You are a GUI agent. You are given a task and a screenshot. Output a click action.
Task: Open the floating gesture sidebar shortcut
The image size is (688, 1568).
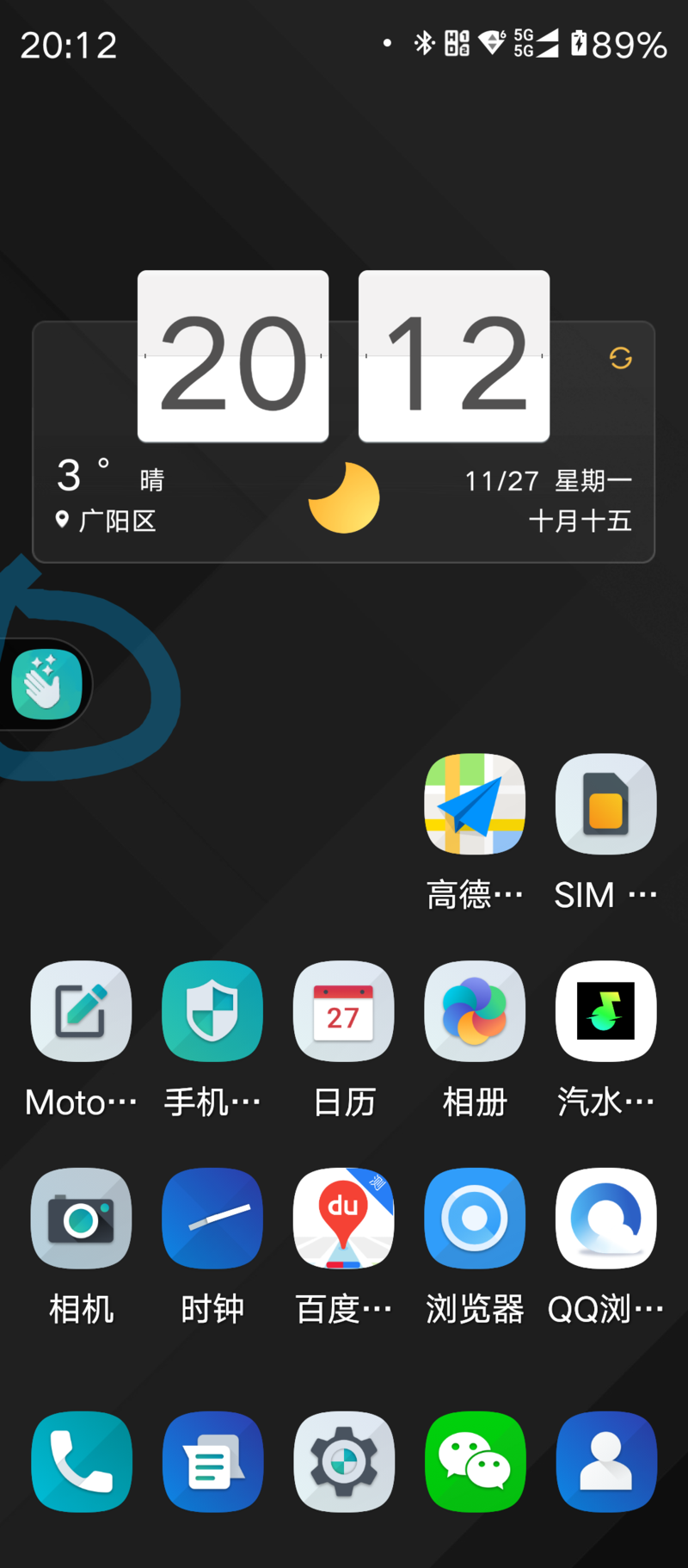[x=47, y=685]
